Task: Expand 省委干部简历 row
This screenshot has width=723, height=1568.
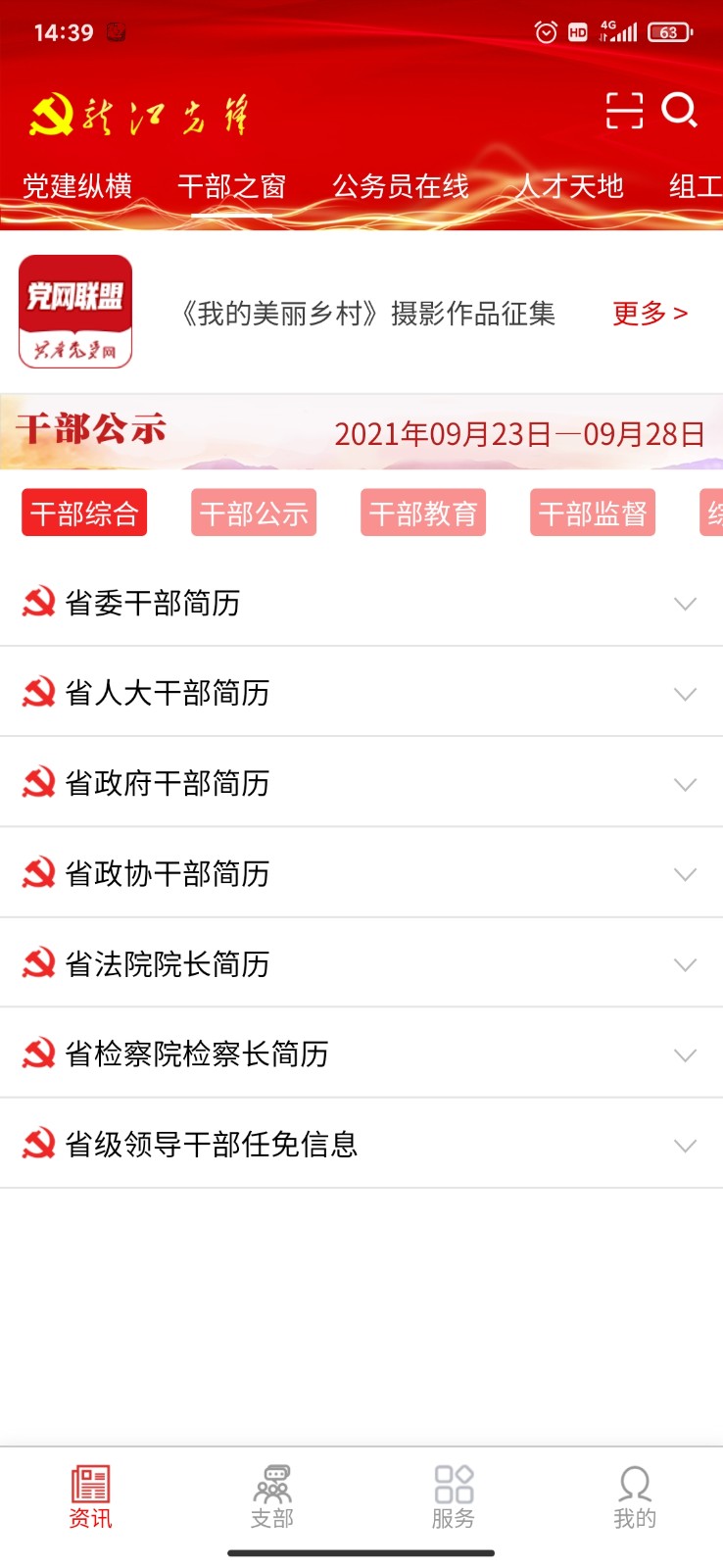Action: click(361, 603)
